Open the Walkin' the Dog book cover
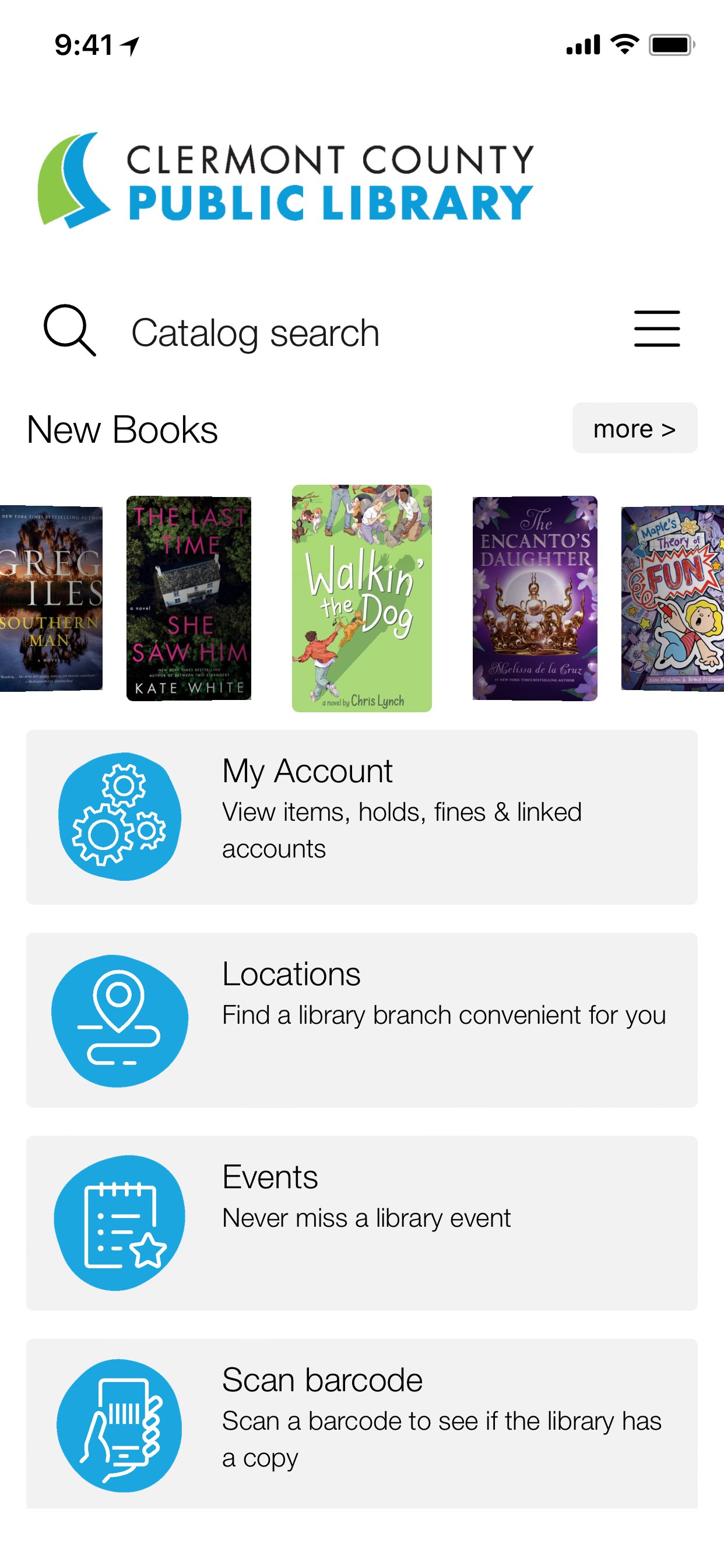 pyautogui.click(x=361, y=598)
